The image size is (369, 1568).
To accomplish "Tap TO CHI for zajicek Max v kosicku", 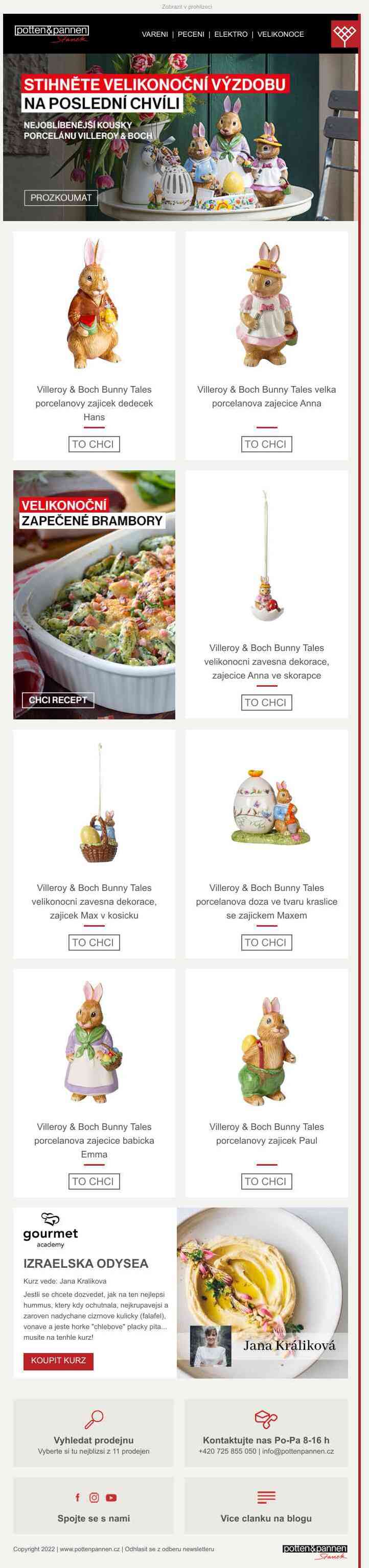I will (x=94, y=942).
